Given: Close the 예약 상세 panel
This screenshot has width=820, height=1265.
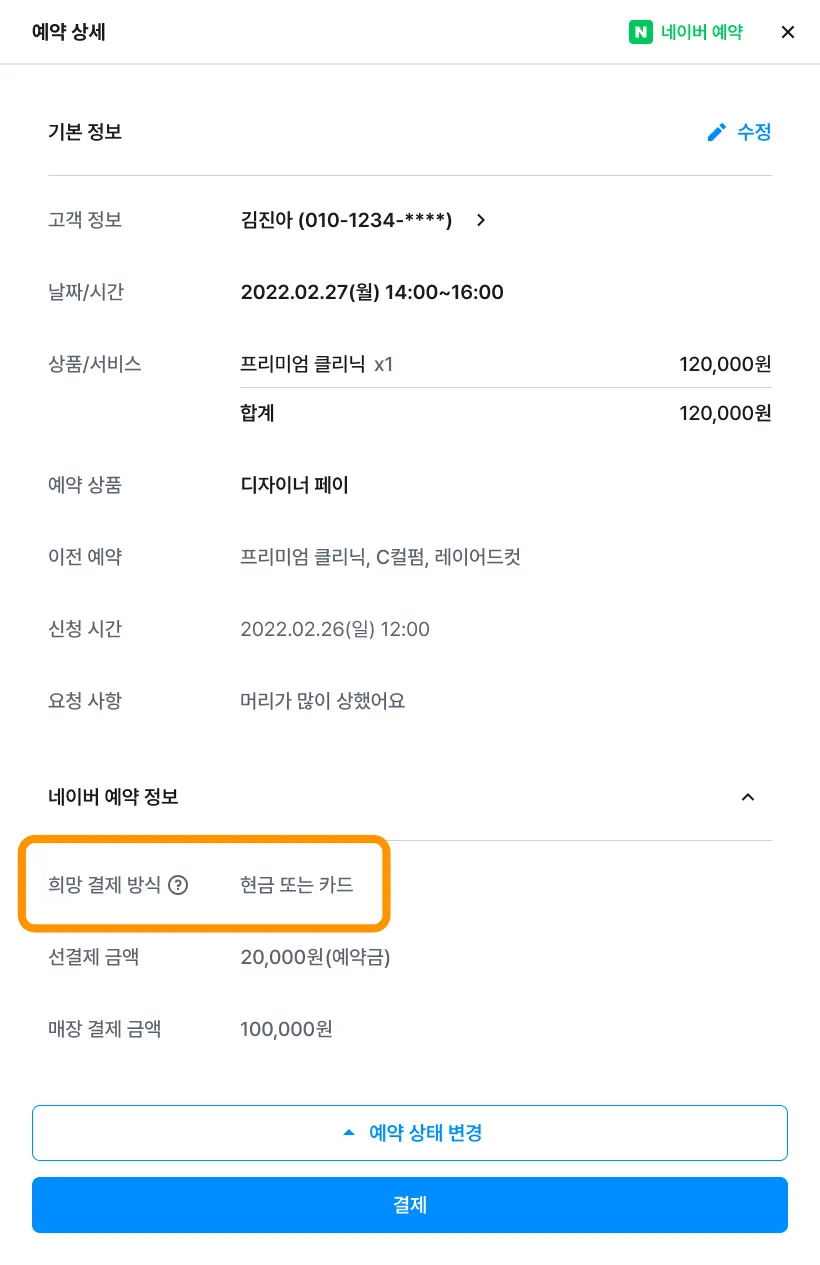Looking at the screenshot, I should tap(788, 32).
